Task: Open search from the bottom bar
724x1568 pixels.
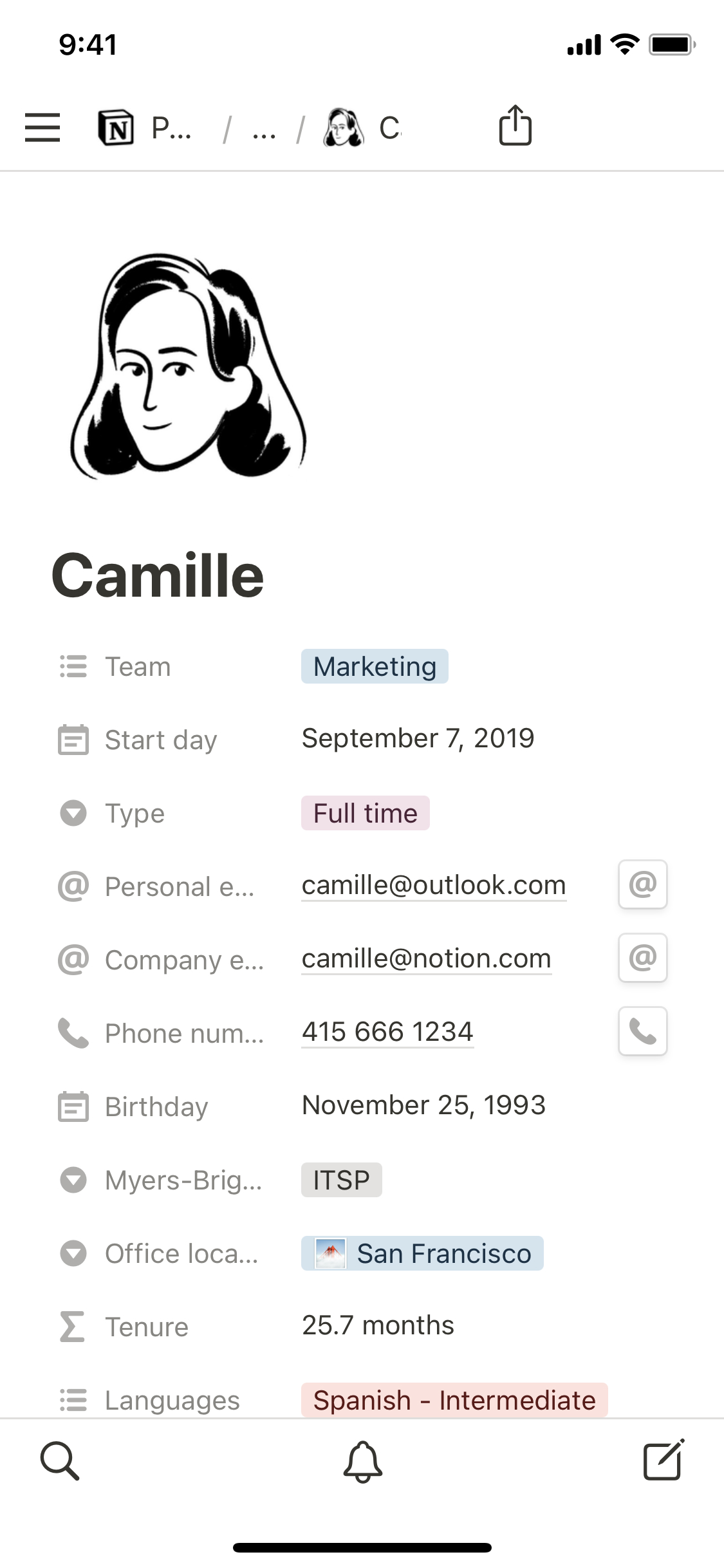Action: pos(60,1461)
